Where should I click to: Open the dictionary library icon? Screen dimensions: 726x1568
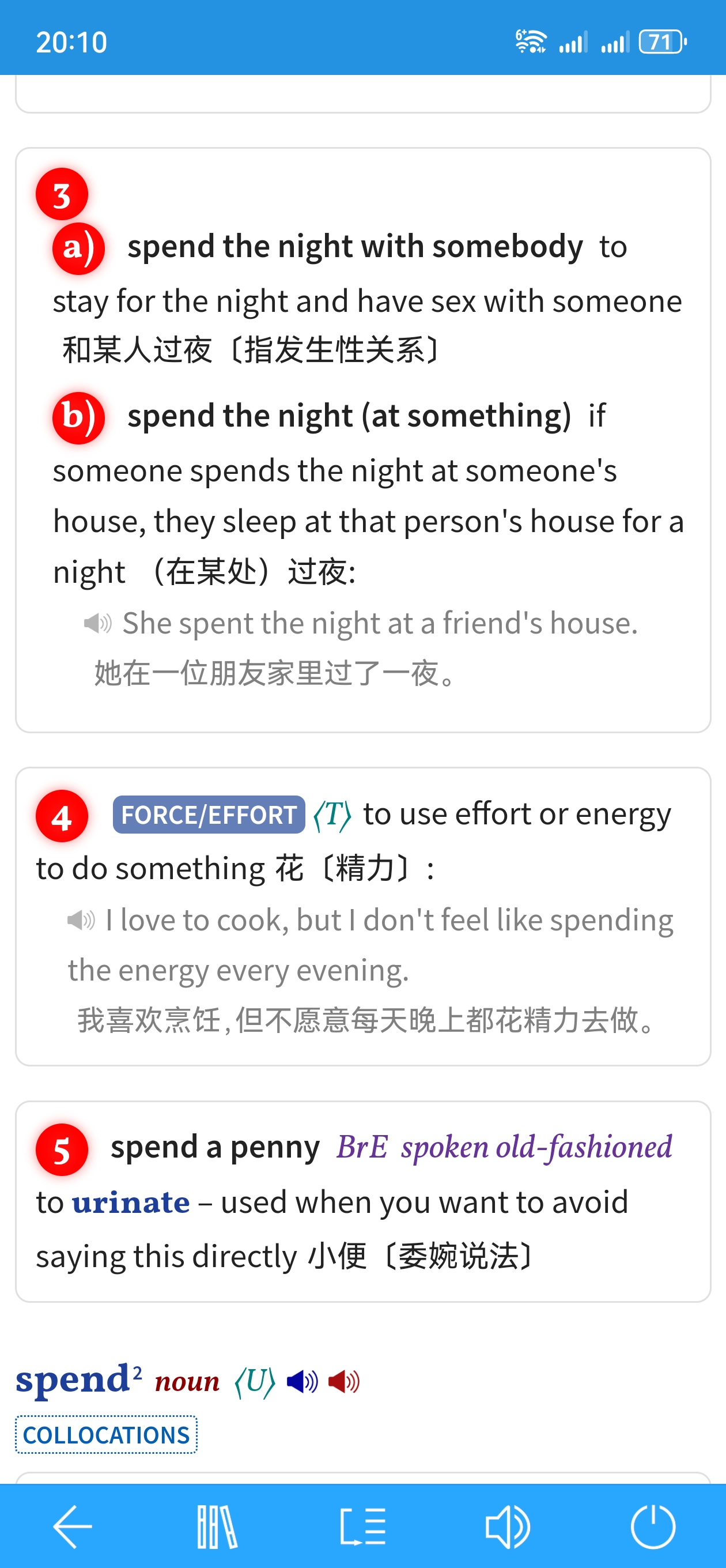[217, 1526]
